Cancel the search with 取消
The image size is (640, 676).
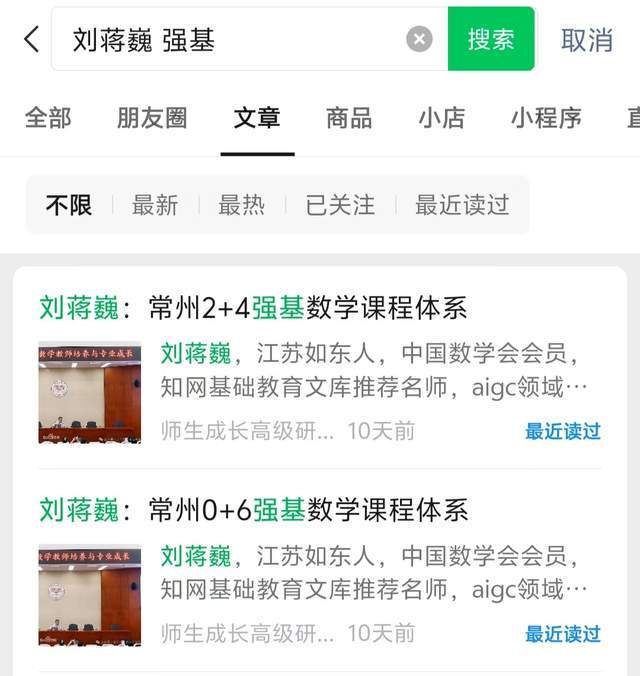587,39
